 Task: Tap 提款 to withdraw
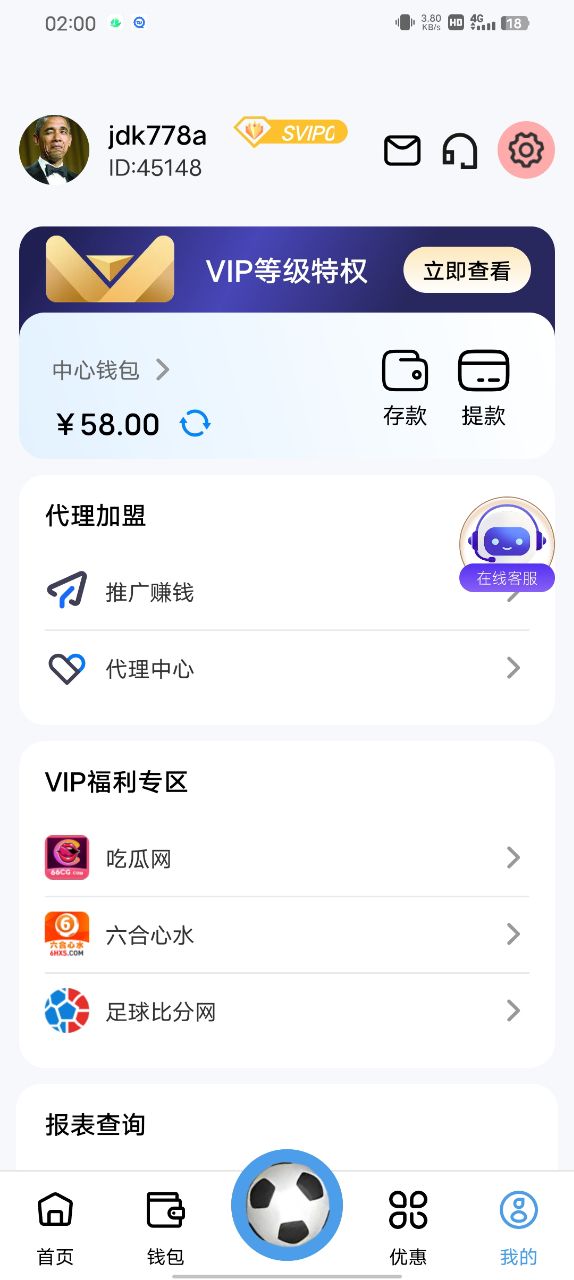coord(483,388)
